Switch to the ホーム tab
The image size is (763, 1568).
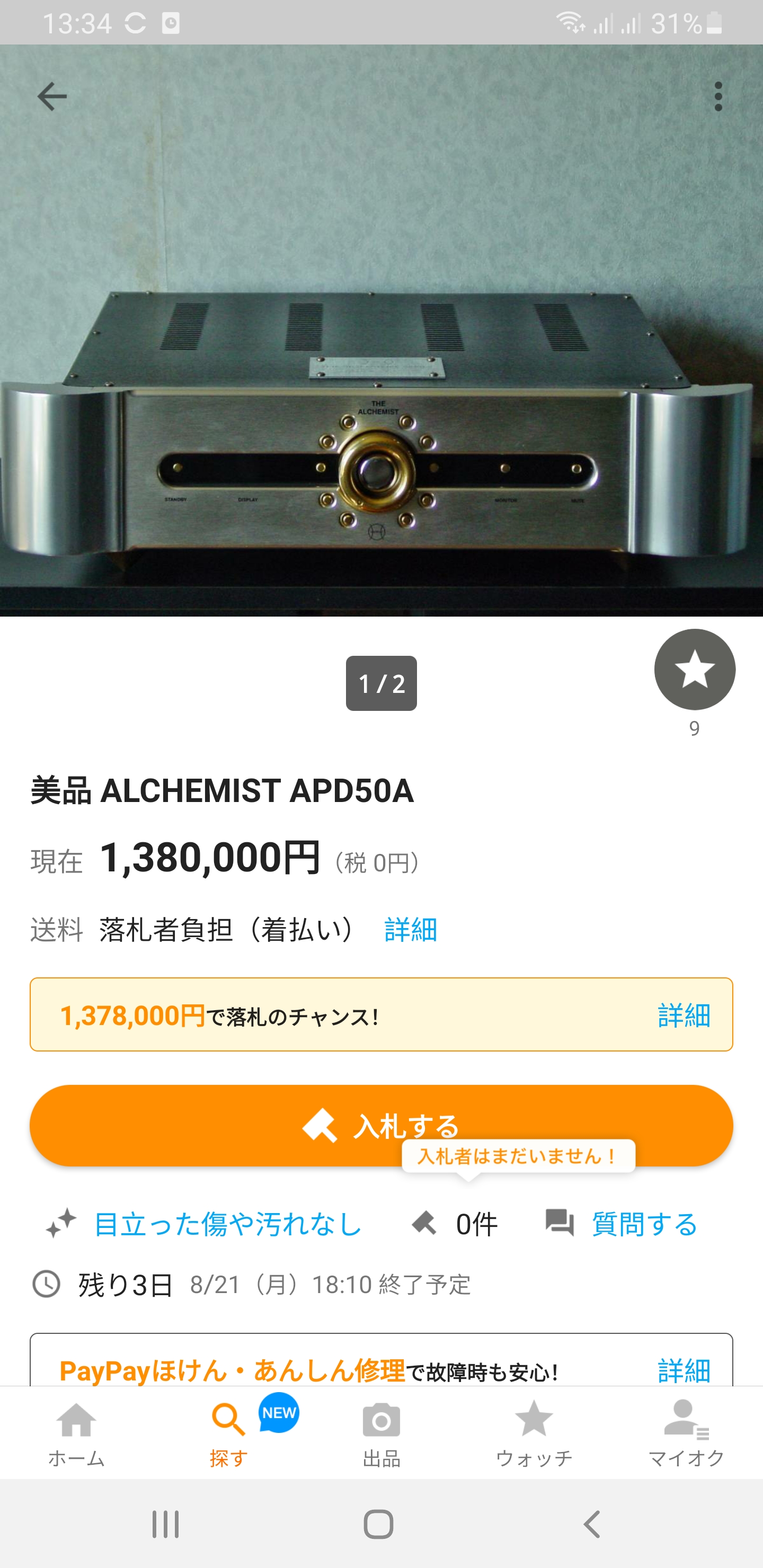pyautogui.click(x=76, y=1432)
